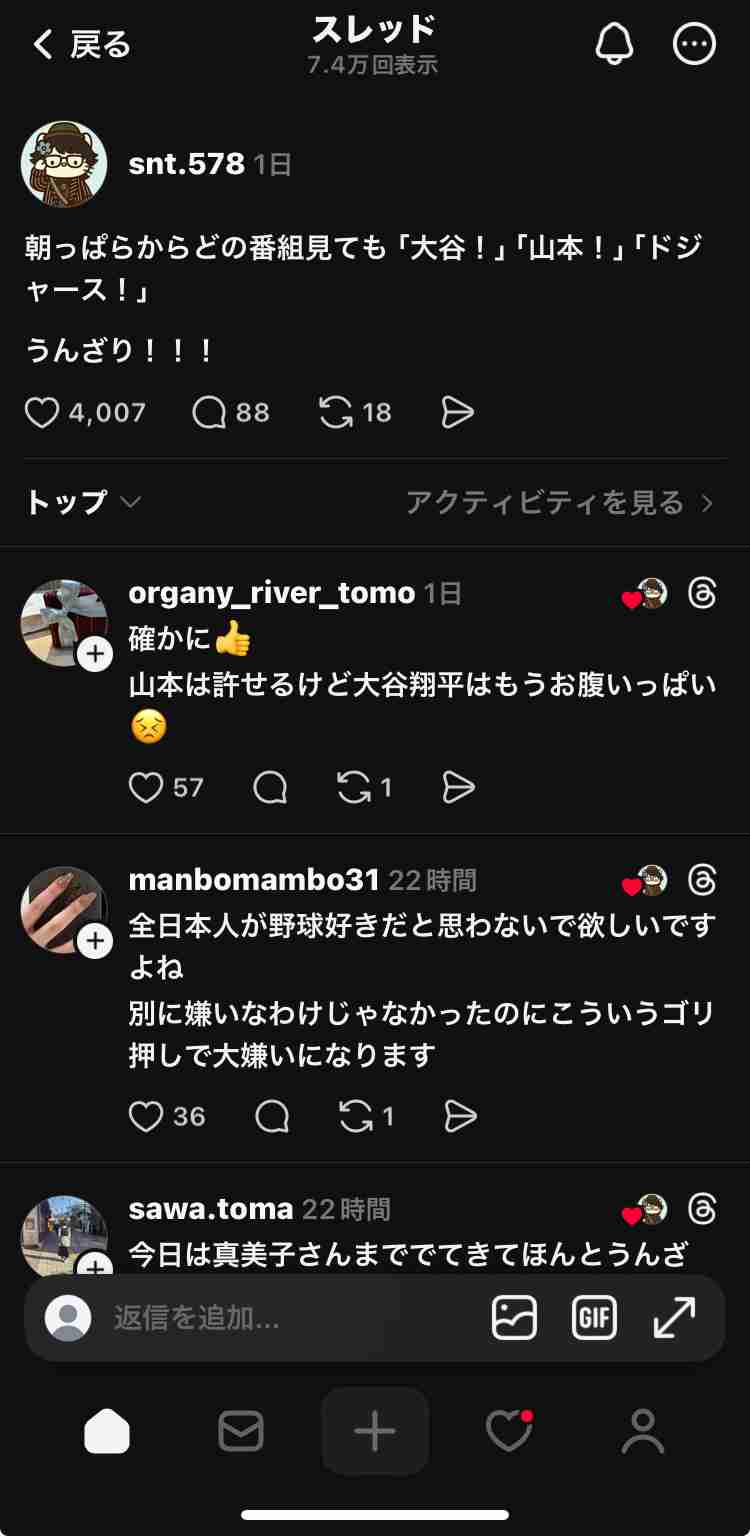
Task: Attach an image using the photo icon
Action: (x=513, y=1317)
